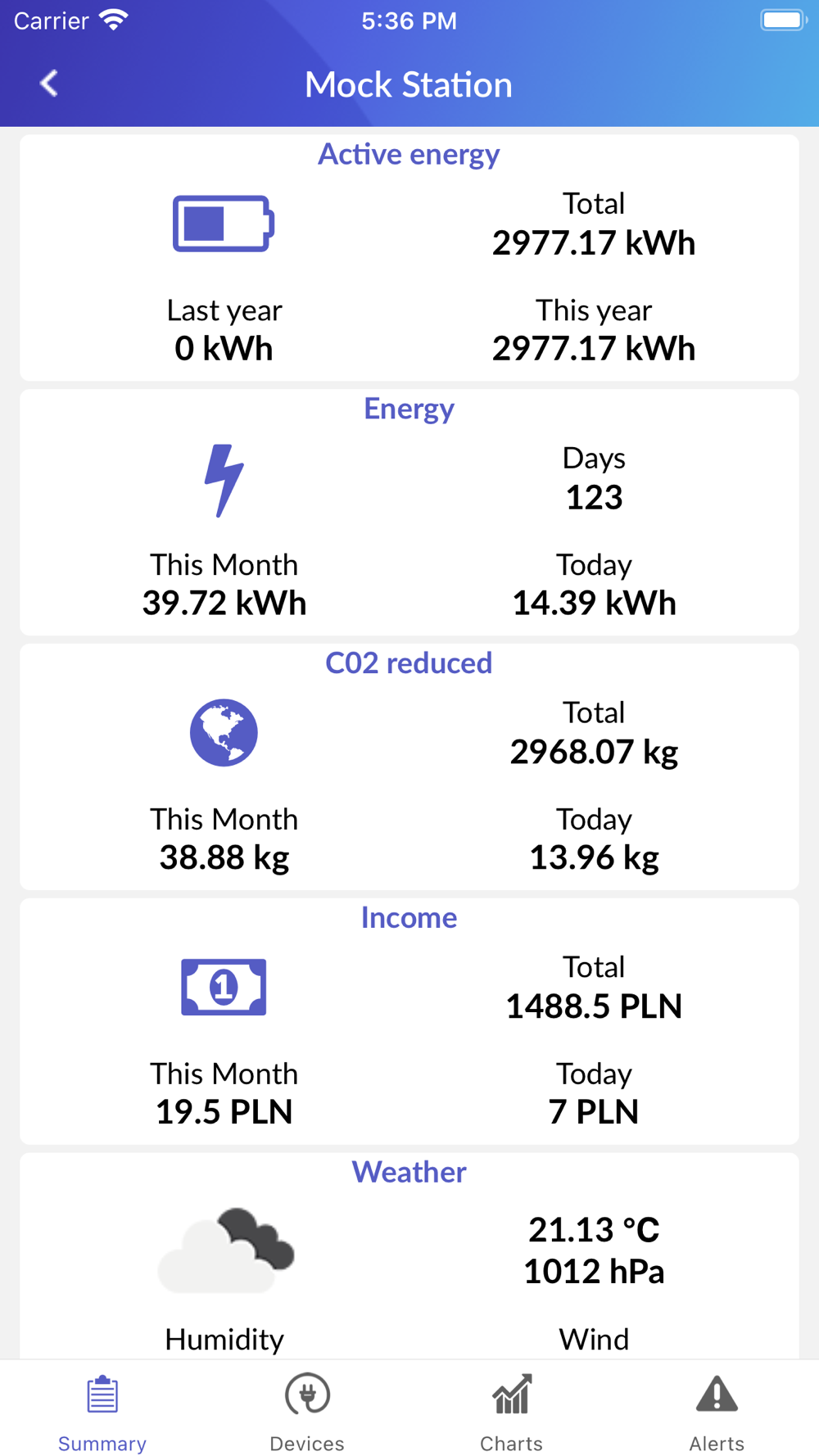This screenshot has height=1456, width=819.
Task: View the Charts tab
Action: 512,1410
